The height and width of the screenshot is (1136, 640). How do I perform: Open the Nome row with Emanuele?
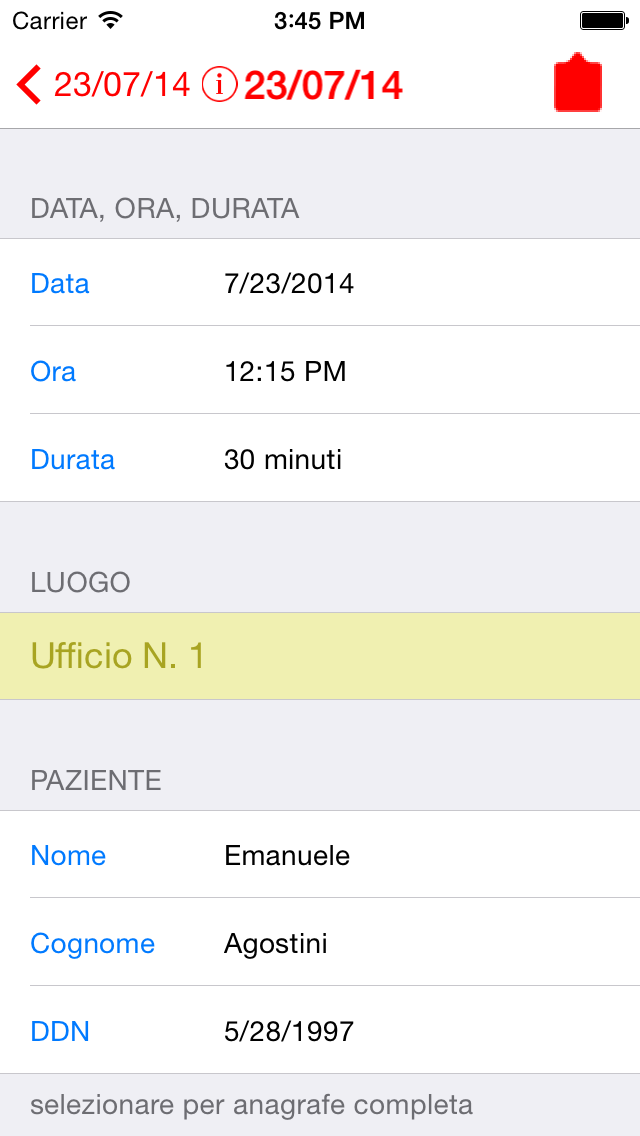pos(320,855)
